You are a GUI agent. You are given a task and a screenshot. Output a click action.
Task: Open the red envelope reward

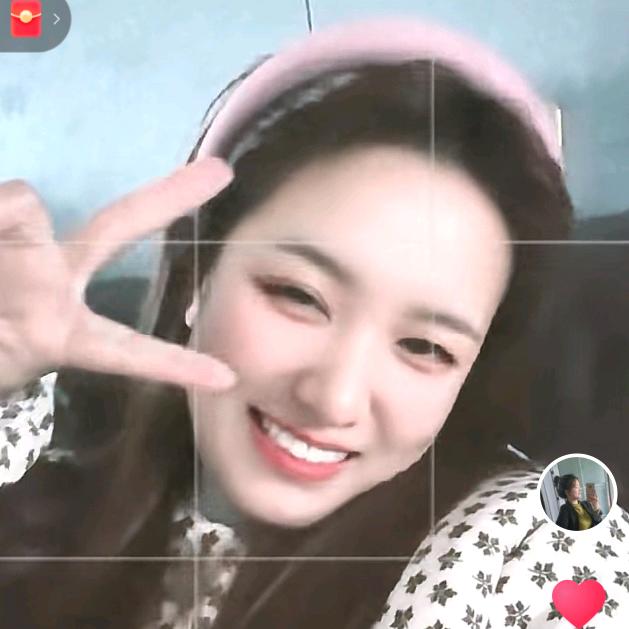[x=26, y=19]
